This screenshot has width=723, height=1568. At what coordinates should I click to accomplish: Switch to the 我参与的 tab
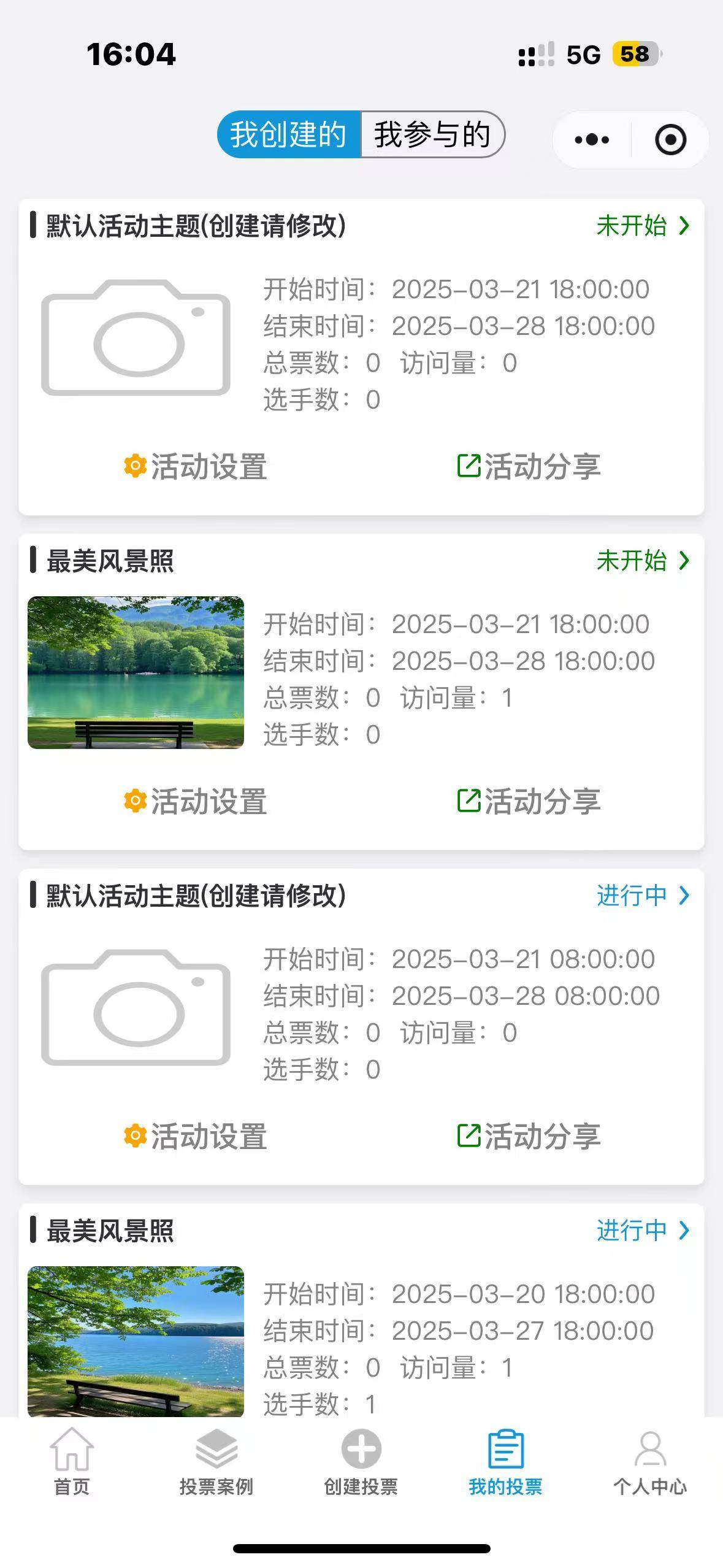coord(432,134)
